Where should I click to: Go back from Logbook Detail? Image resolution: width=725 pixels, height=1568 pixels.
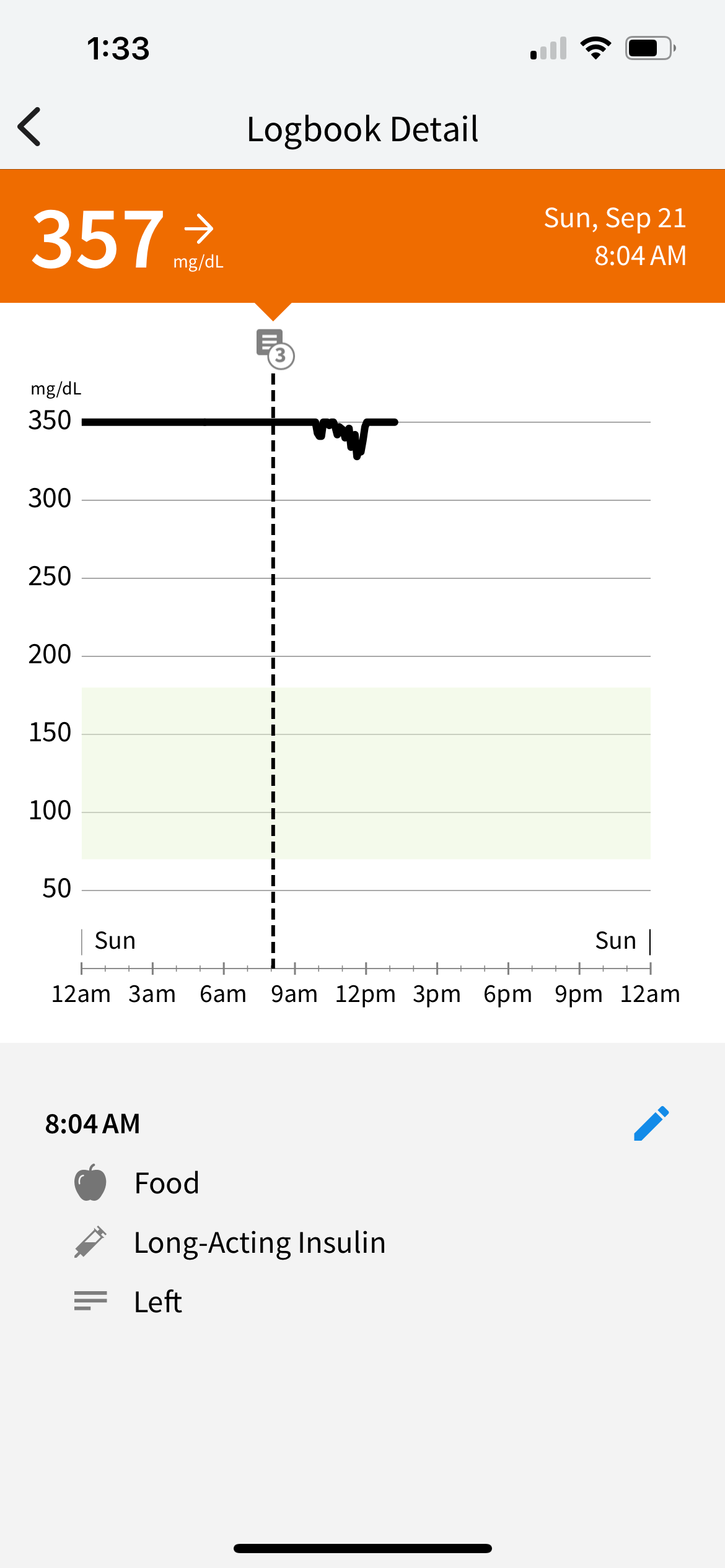point(29,127)
